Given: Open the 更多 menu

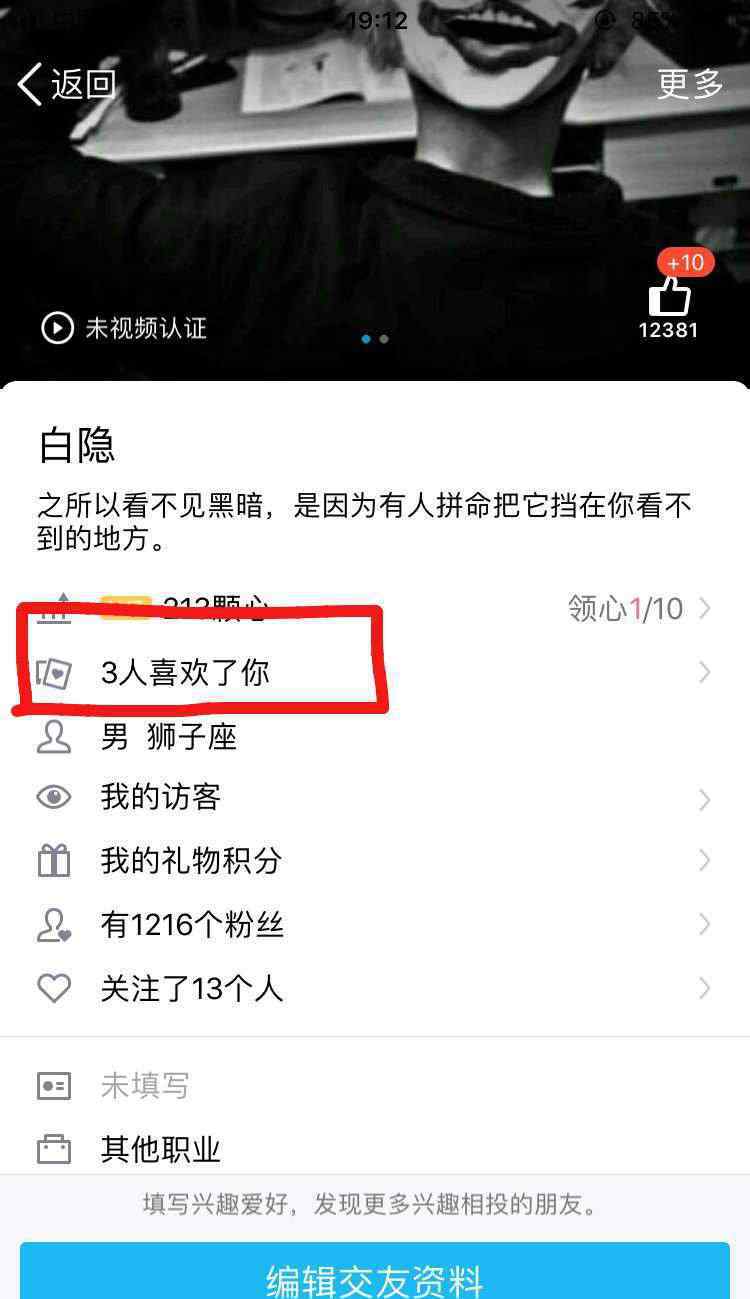Looking at the screenshot, I should point(690,84).
